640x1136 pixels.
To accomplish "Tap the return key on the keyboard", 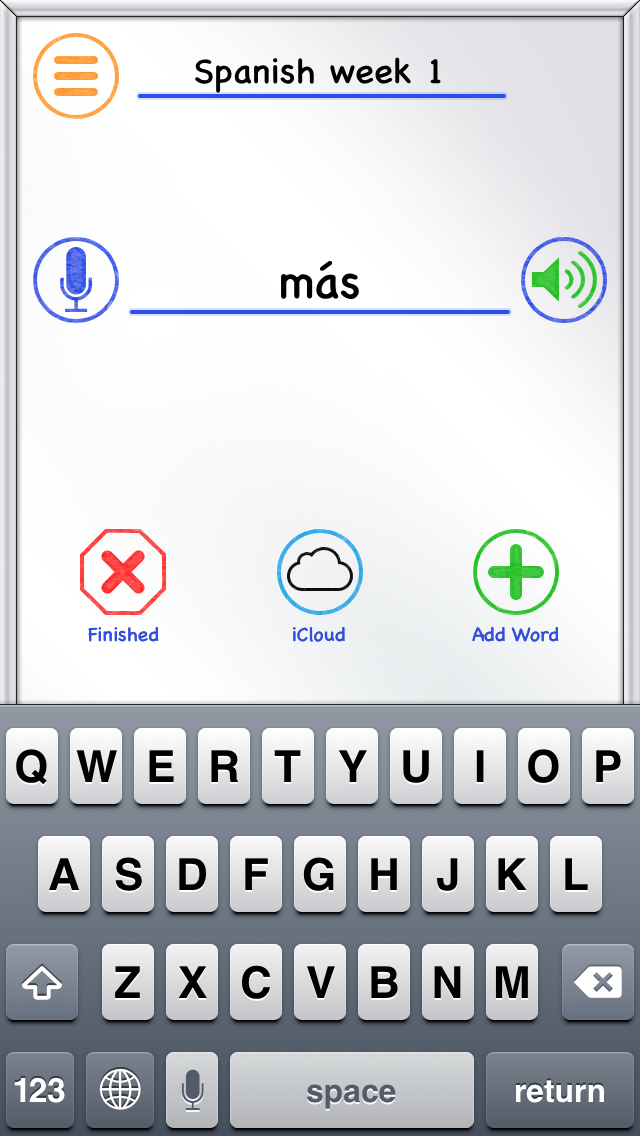I will 560,1091.
